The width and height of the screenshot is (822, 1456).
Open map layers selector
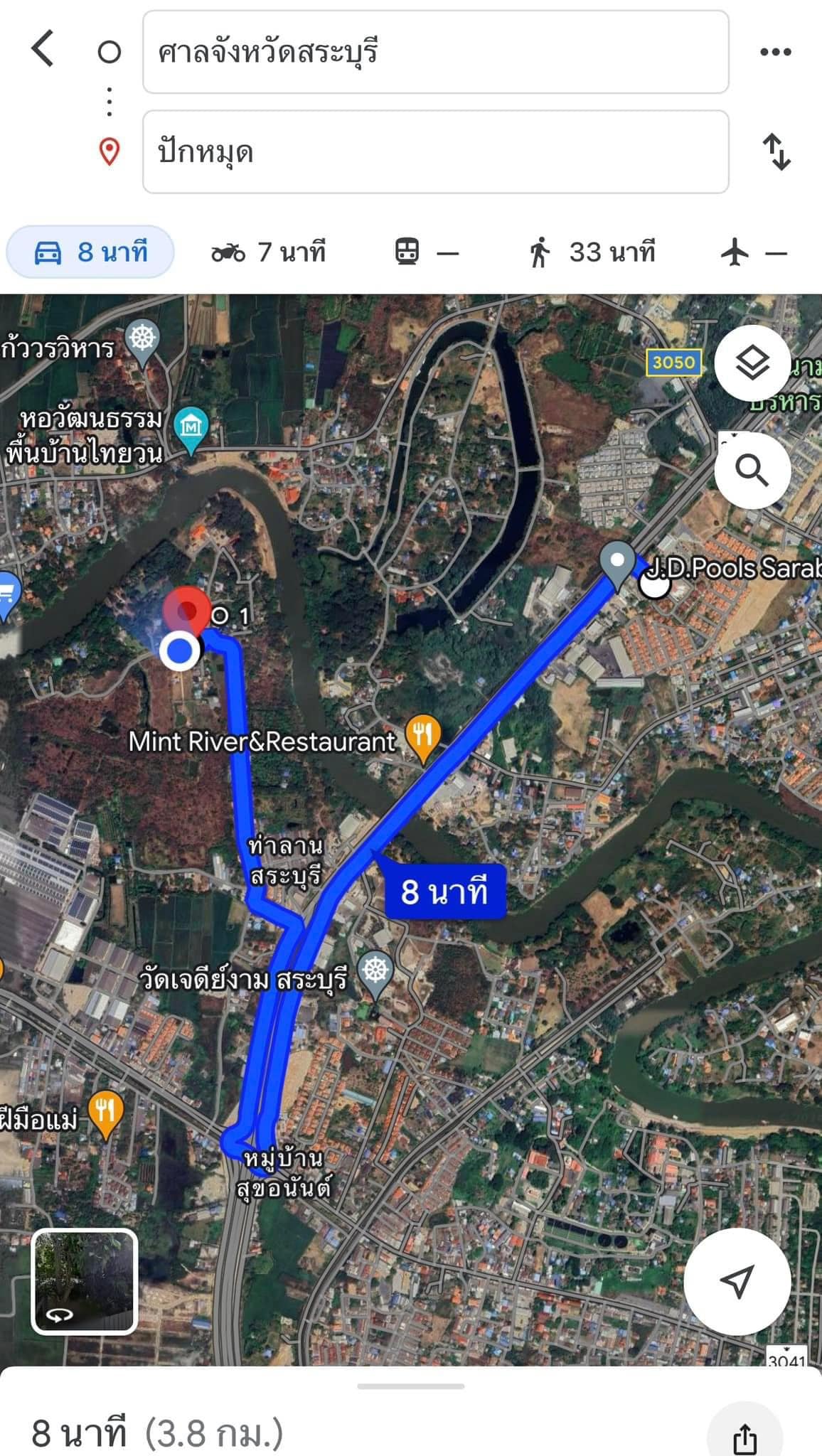[x=752, y=363]
